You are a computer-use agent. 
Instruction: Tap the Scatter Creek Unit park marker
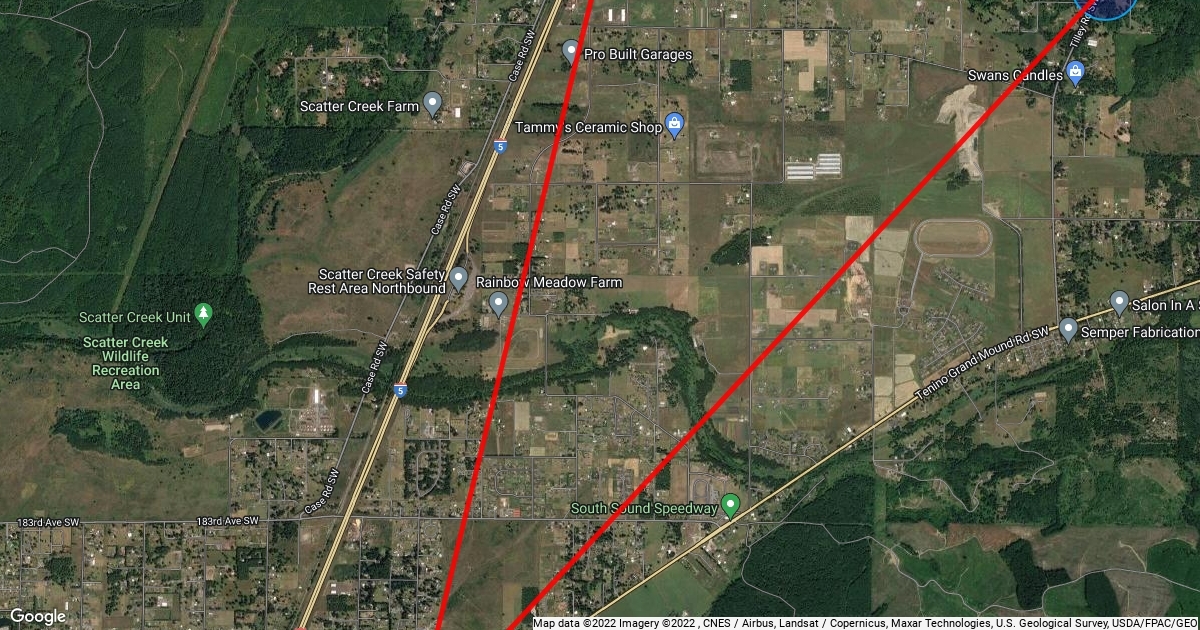click(x=204, y=314)
